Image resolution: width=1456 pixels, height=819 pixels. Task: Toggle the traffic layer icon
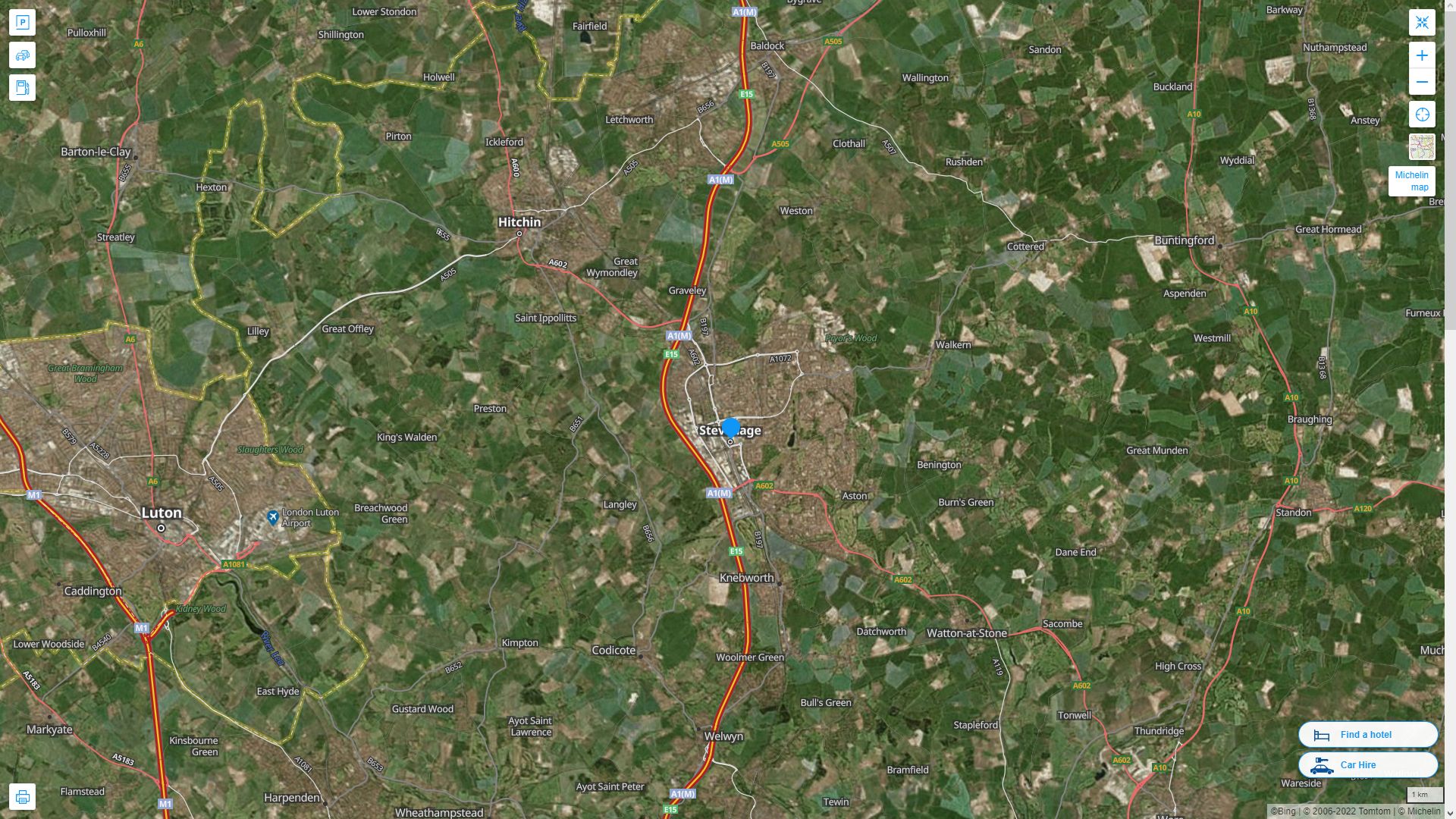coord(22,55)
